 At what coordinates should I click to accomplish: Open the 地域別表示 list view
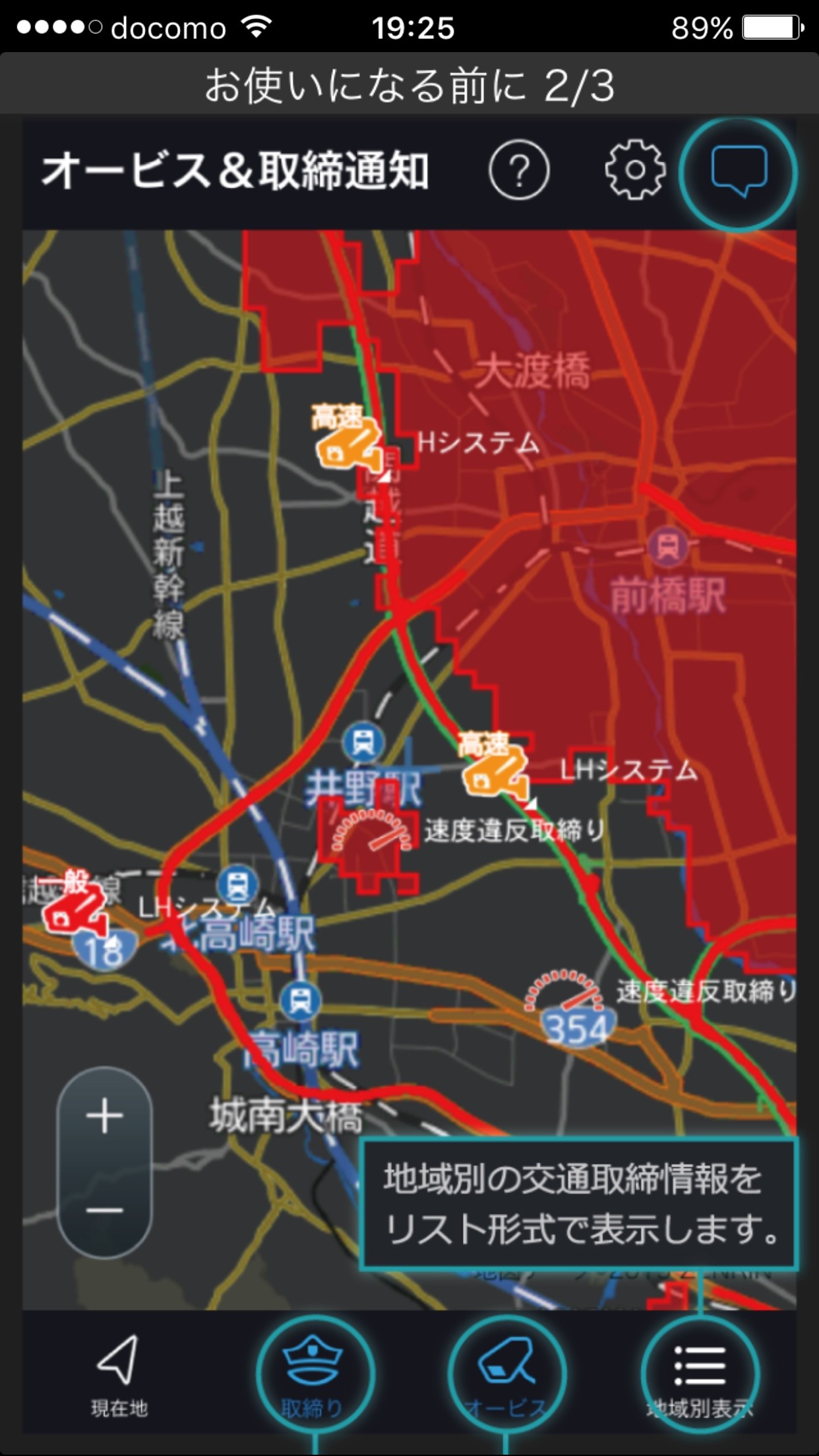tap(700, 1376)
